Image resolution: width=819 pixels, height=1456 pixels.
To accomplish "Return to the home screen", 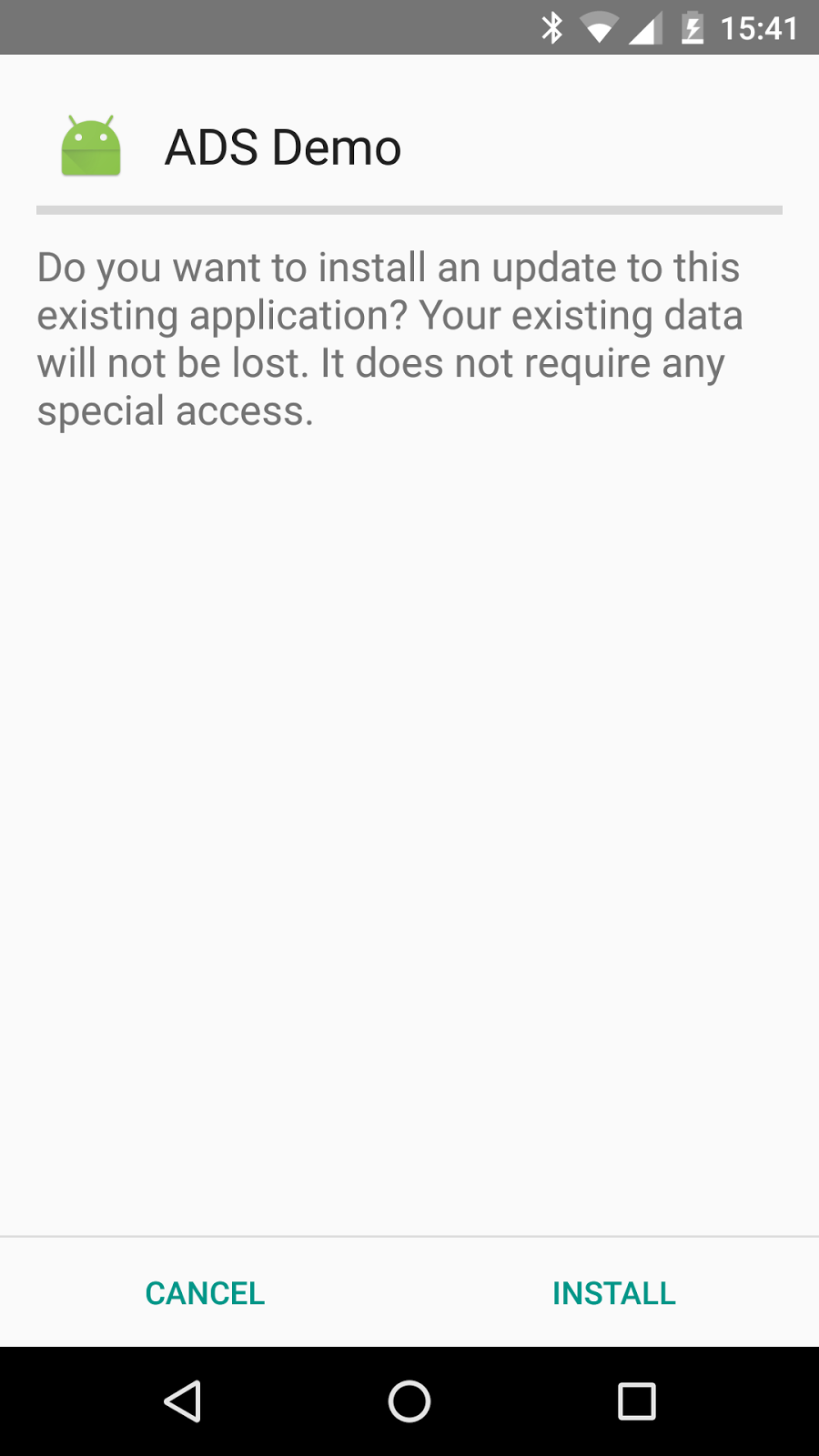I will click(x=409, y=1401).
